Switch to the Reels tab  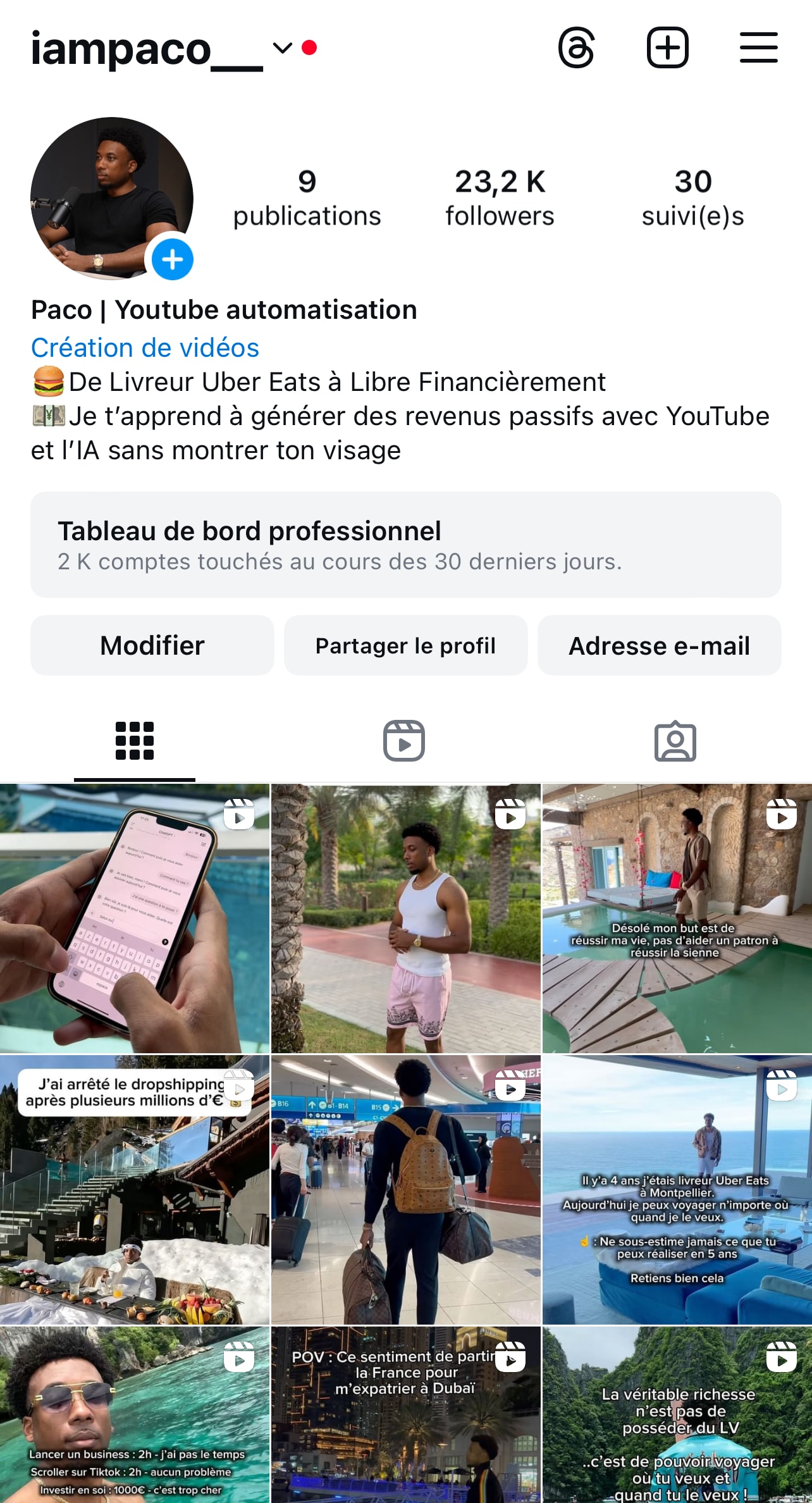(404, 741)
